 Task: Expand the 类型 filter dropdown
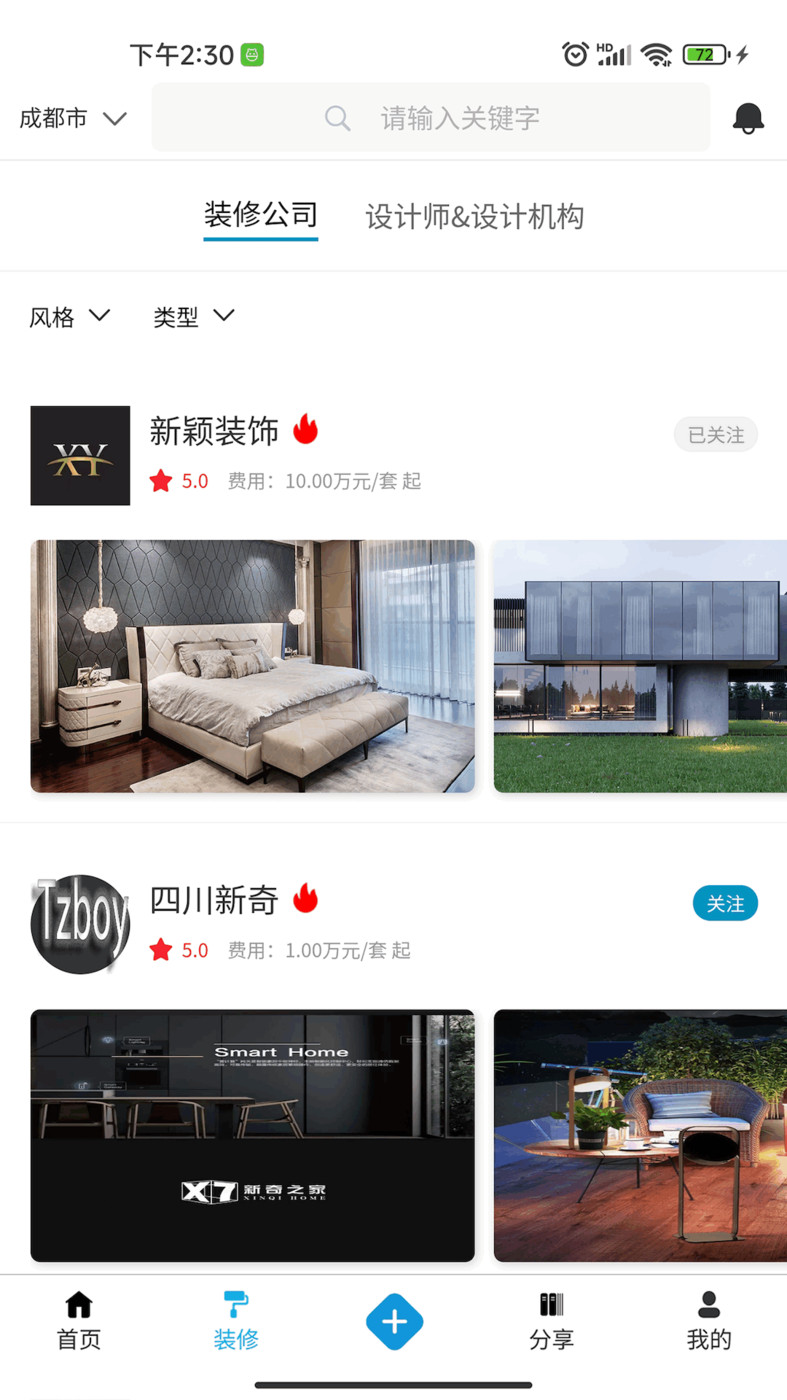point(194,317)
